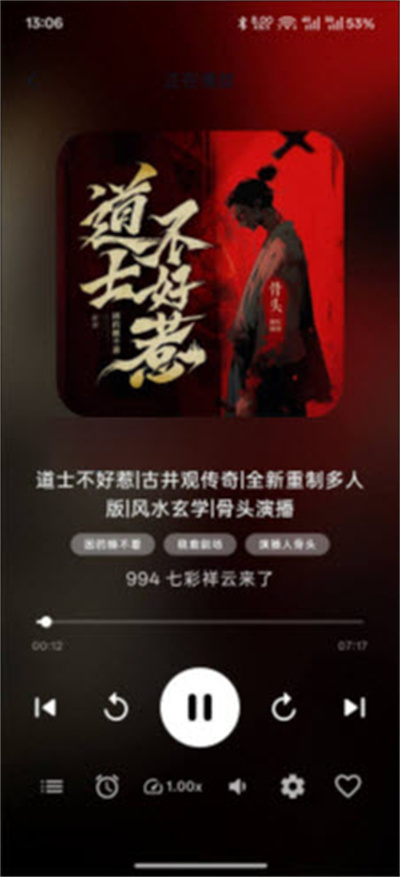Open the first tag chip below the title
Image resolution: width=400 pixels, height=877 pixels.
tap(112, 544)
